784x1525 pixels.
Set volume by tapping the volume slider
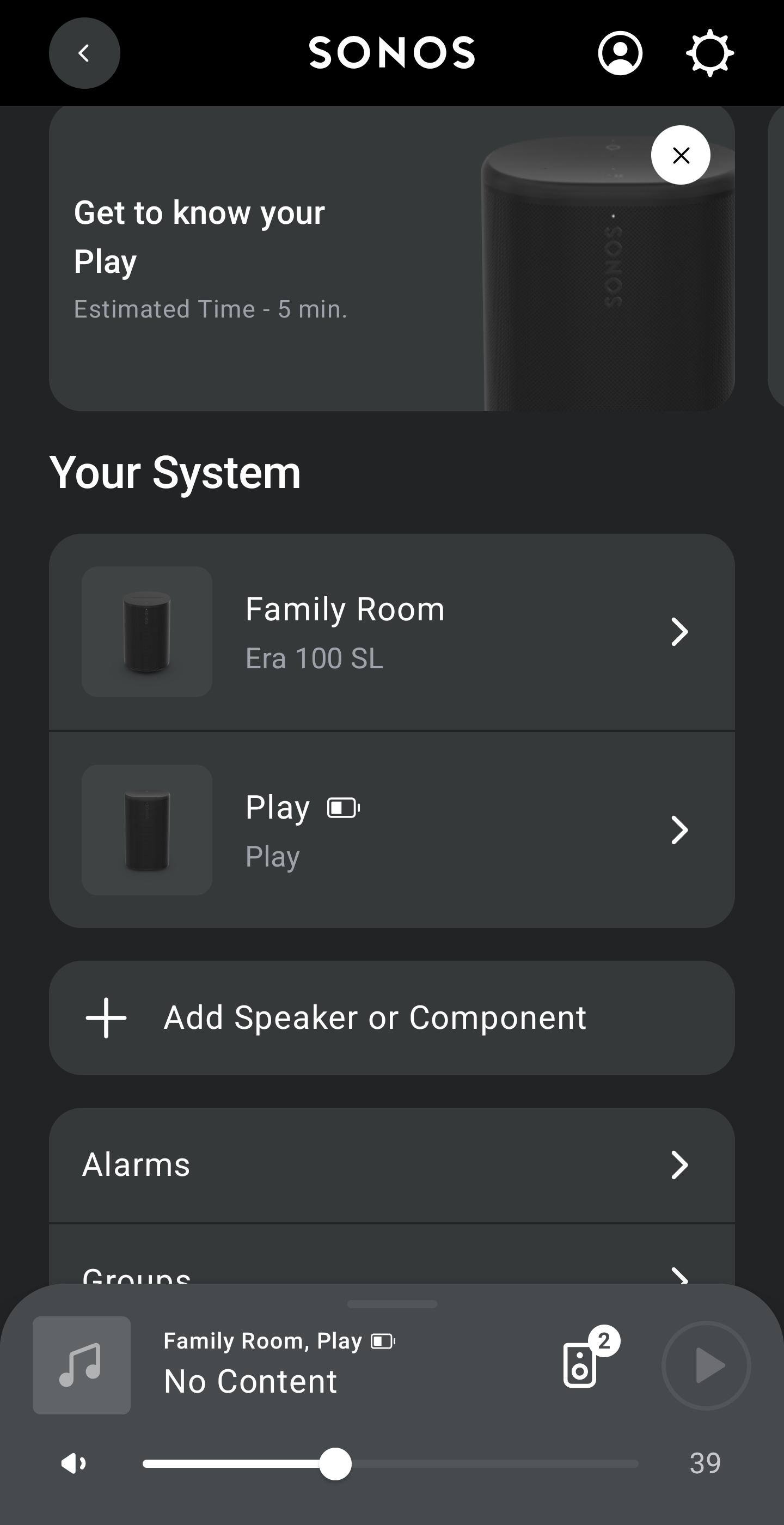[x=390, y=1463]
